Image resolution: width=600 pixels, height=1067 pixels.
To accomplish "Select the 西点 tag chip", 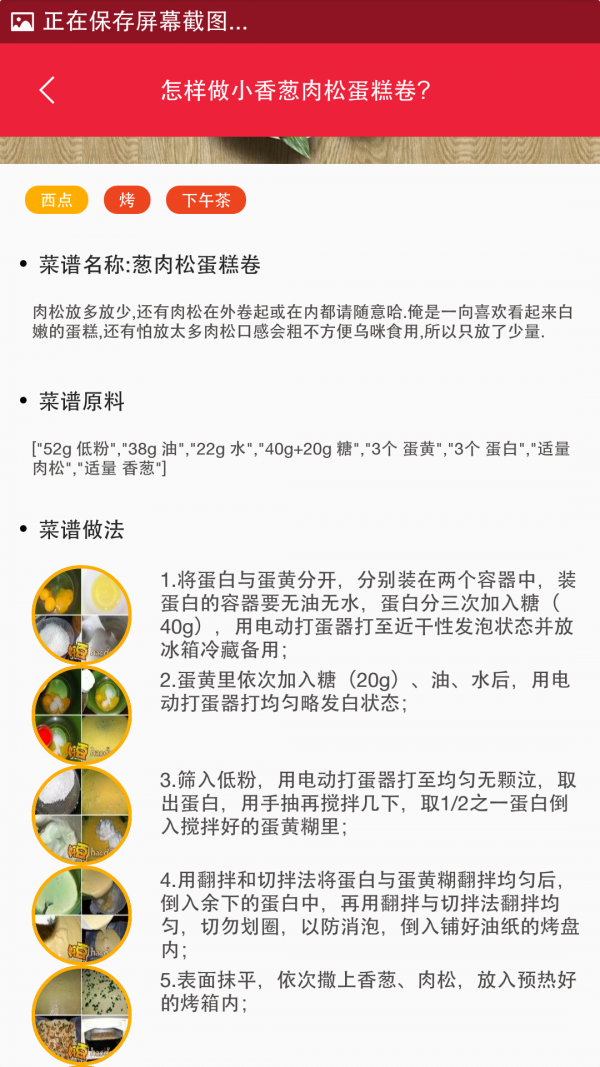I will coord(56,200).
